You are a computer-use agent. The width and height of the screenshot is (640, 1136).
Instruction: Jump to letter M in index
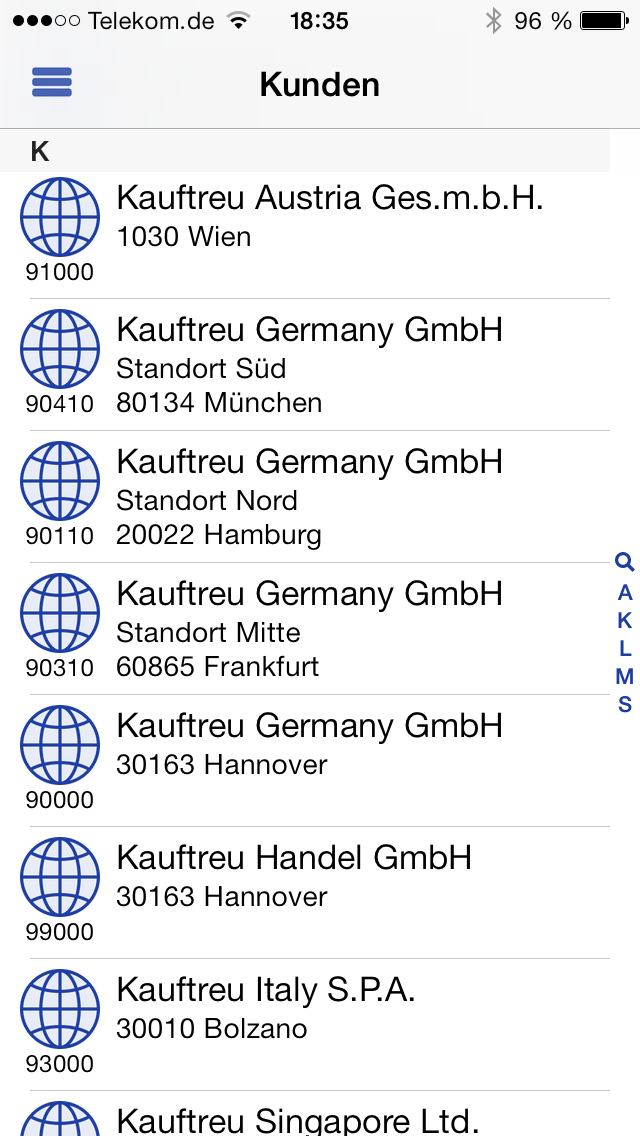click(625, 676)
